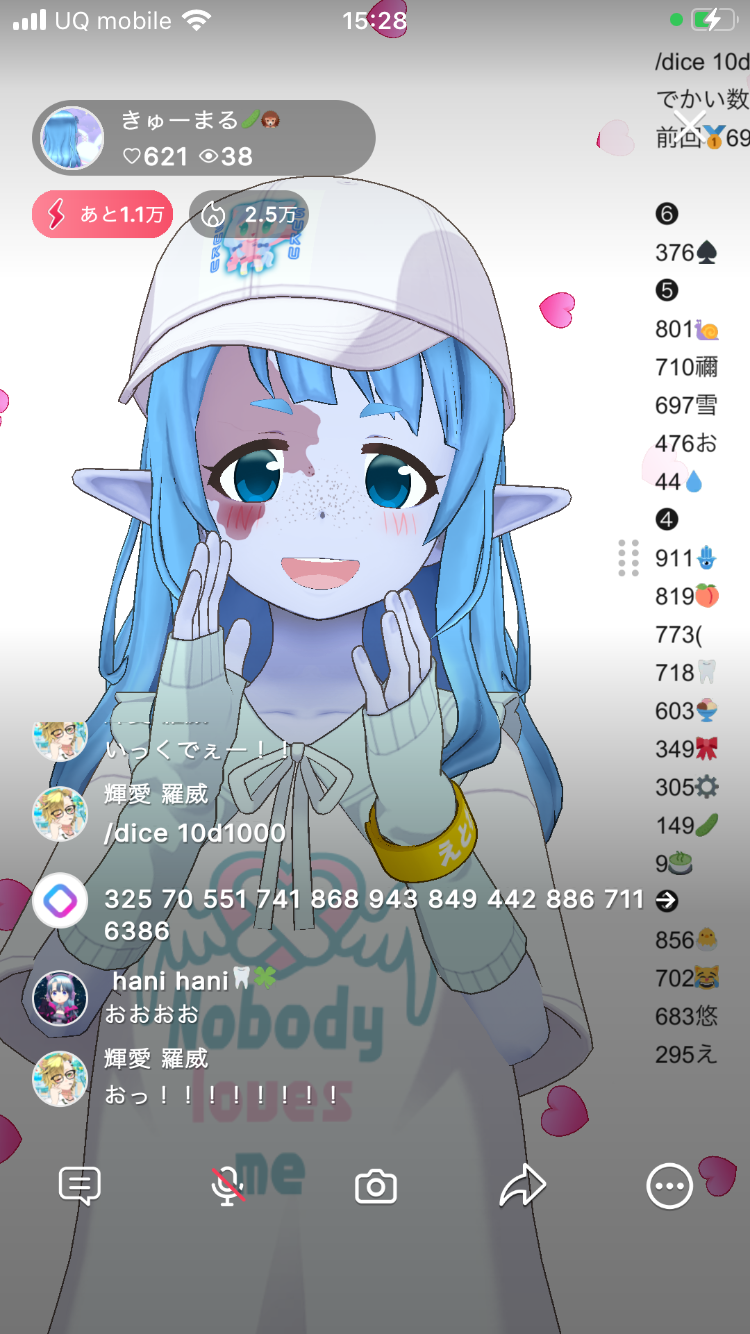Open the more options menu
The height and width of the screenshot is (1334, 750).
[669, 1187]
